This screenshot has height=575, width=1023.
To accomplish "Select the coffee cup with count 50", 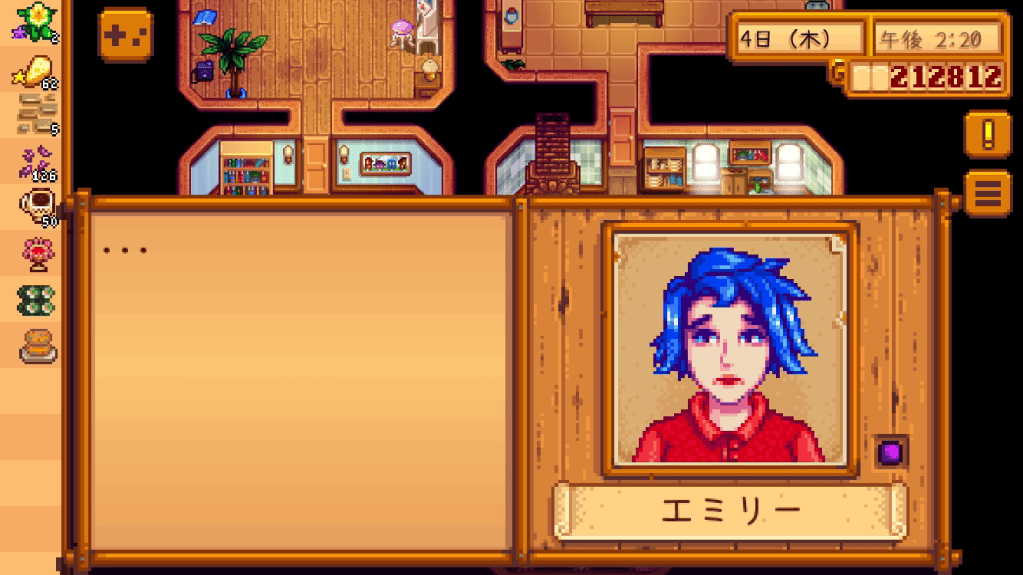I will [37, 206].
